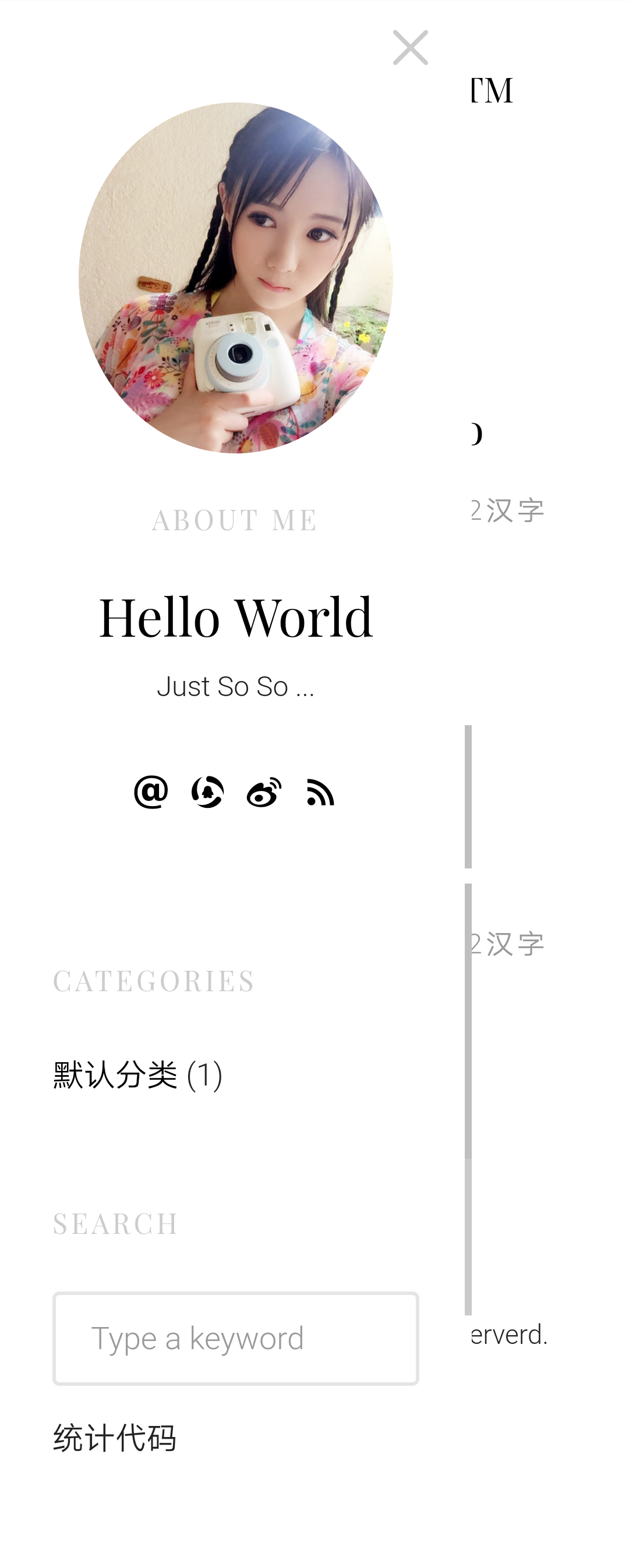Screen dimensions: 629x1568
Task: Close the sidebar drawer
Action: (411, 48)
